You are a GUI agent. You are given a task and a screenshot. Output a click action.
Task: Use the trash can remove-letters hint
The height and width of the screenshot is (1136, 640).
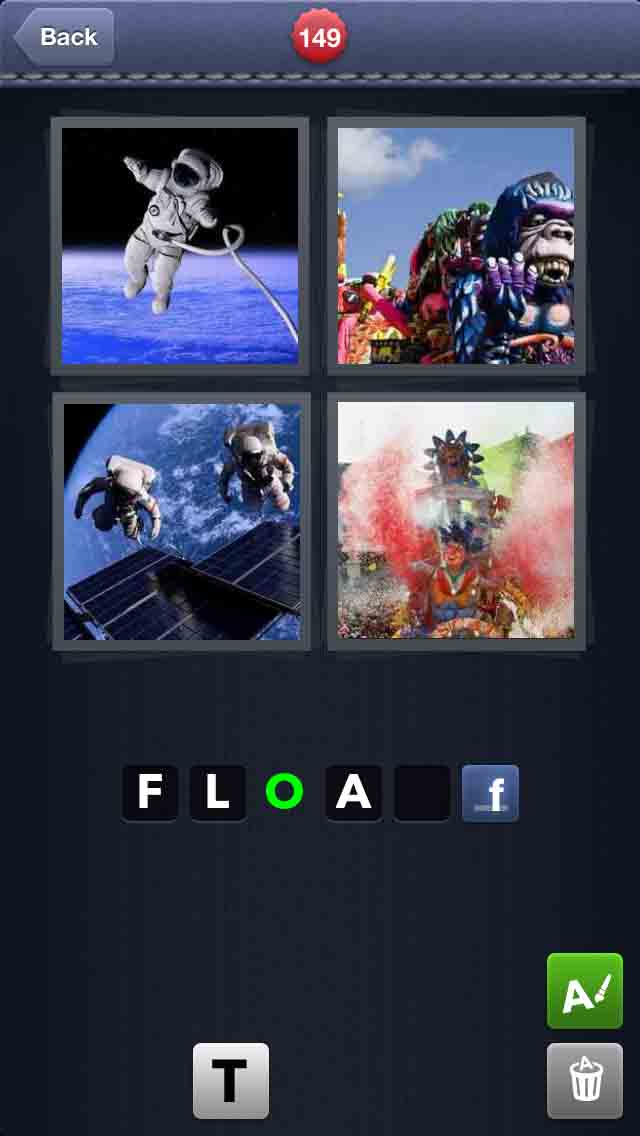pyautogui.click(x=585, y=1081)
